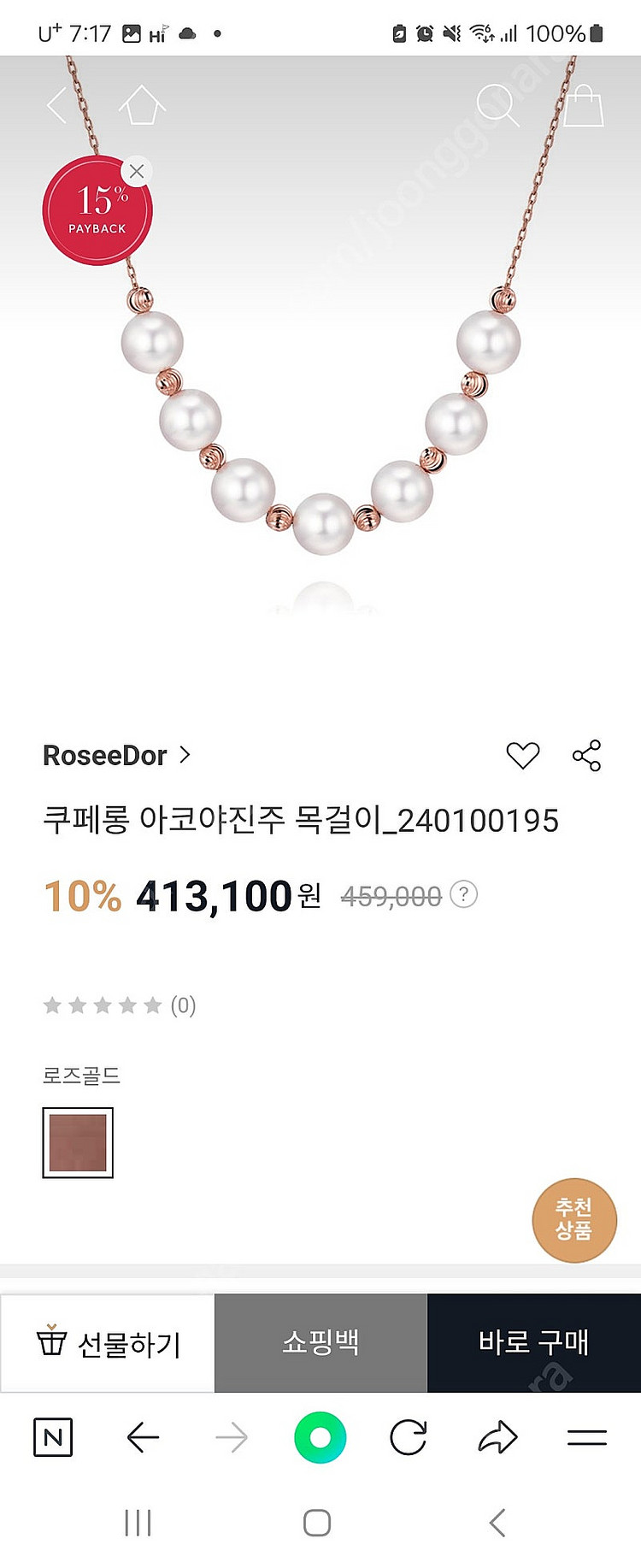
Task: Reload the page
Action: pyautogui.click(x=409, y=1437)
